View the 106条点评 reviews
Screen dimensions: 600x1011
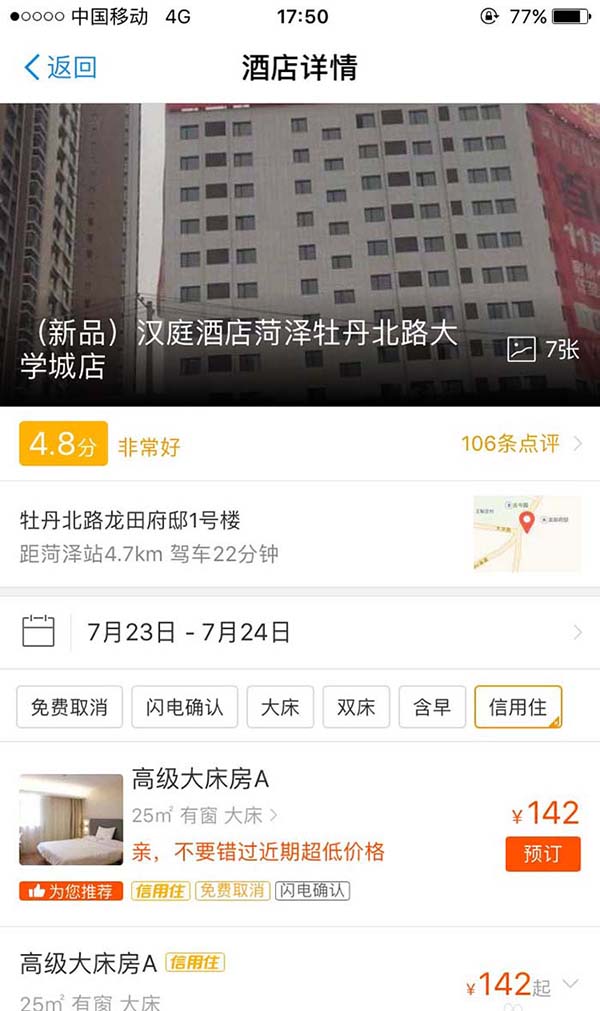coord(520,444)
